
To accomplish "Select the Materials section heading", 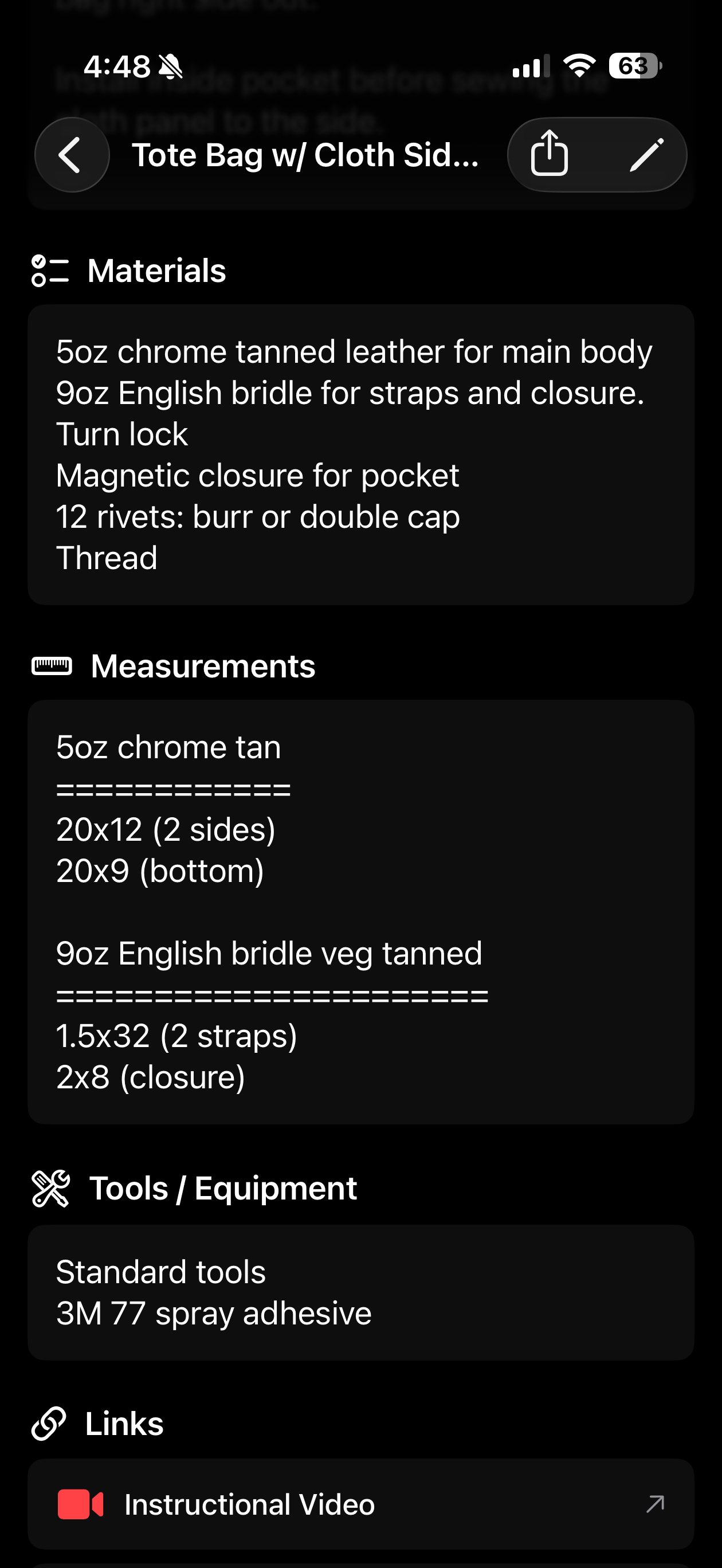I will pos(156,270).
